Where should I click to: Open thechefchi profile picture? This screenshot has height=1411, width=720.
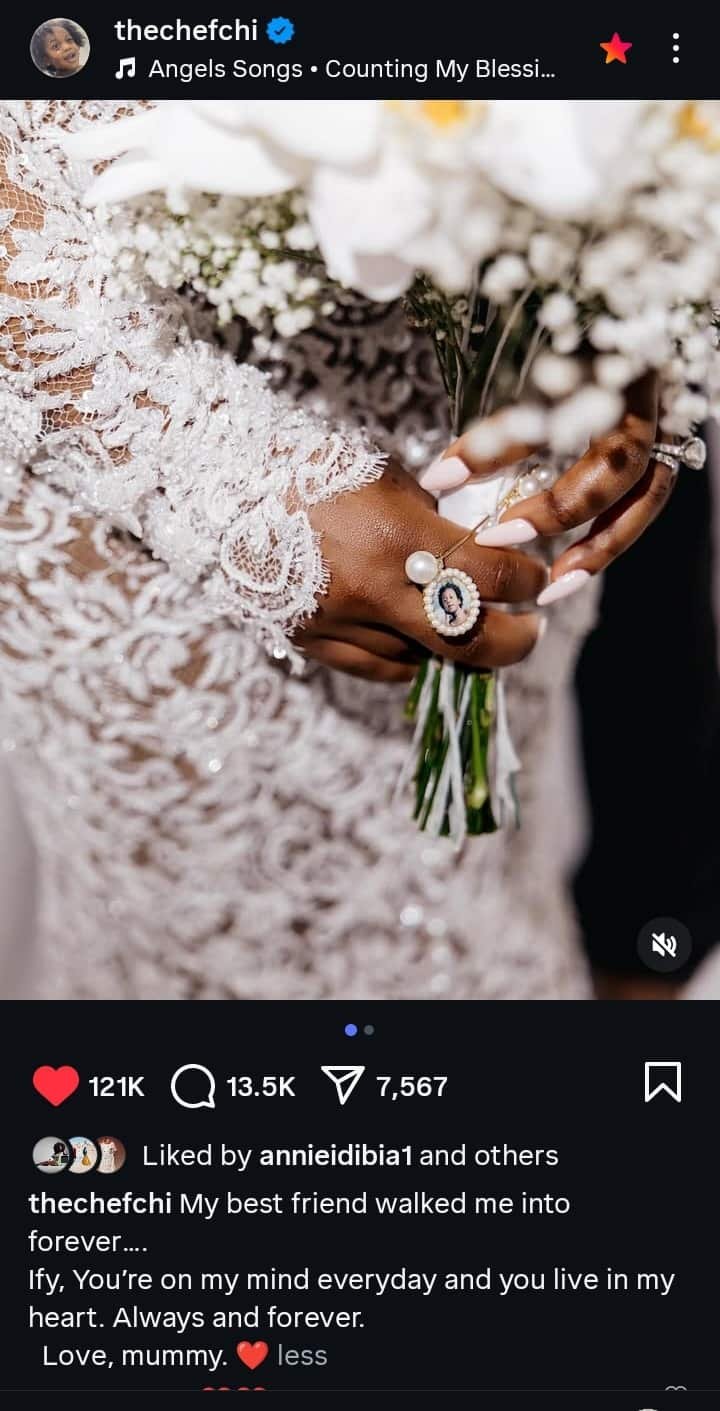pyautogui.click(x=60, y=48)
